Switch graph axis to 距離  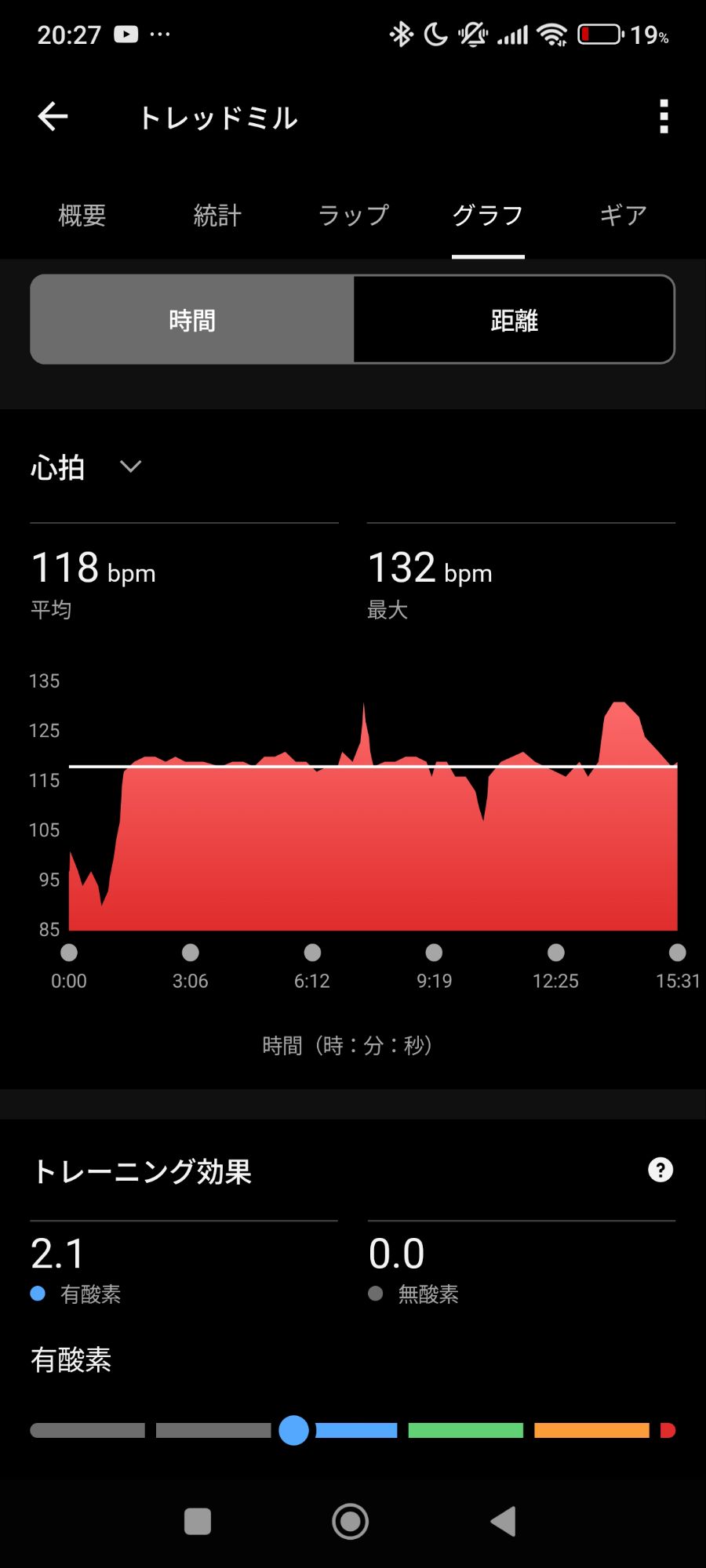pos(514,320)
